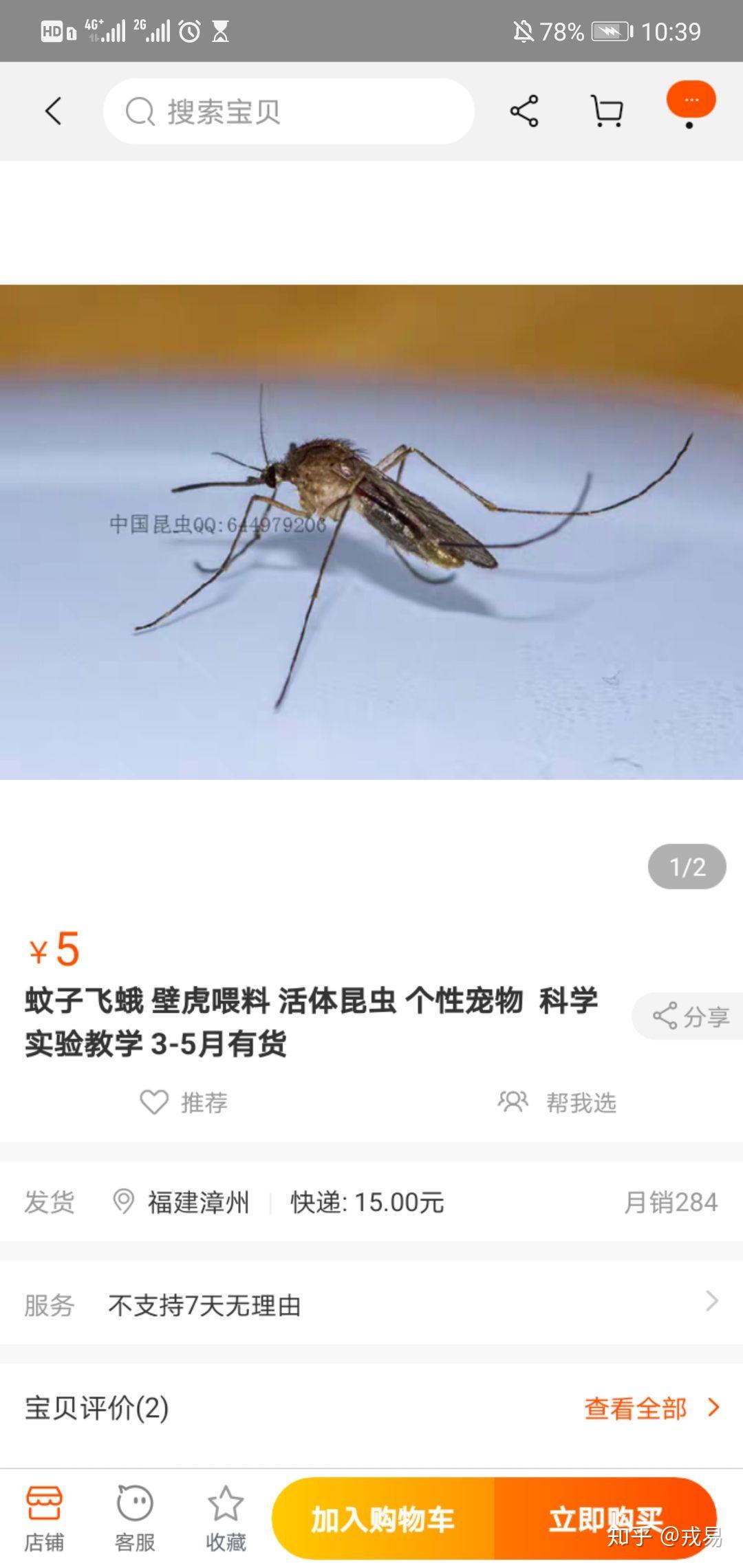View all reviews via 查看全部

click(652, 1408)
